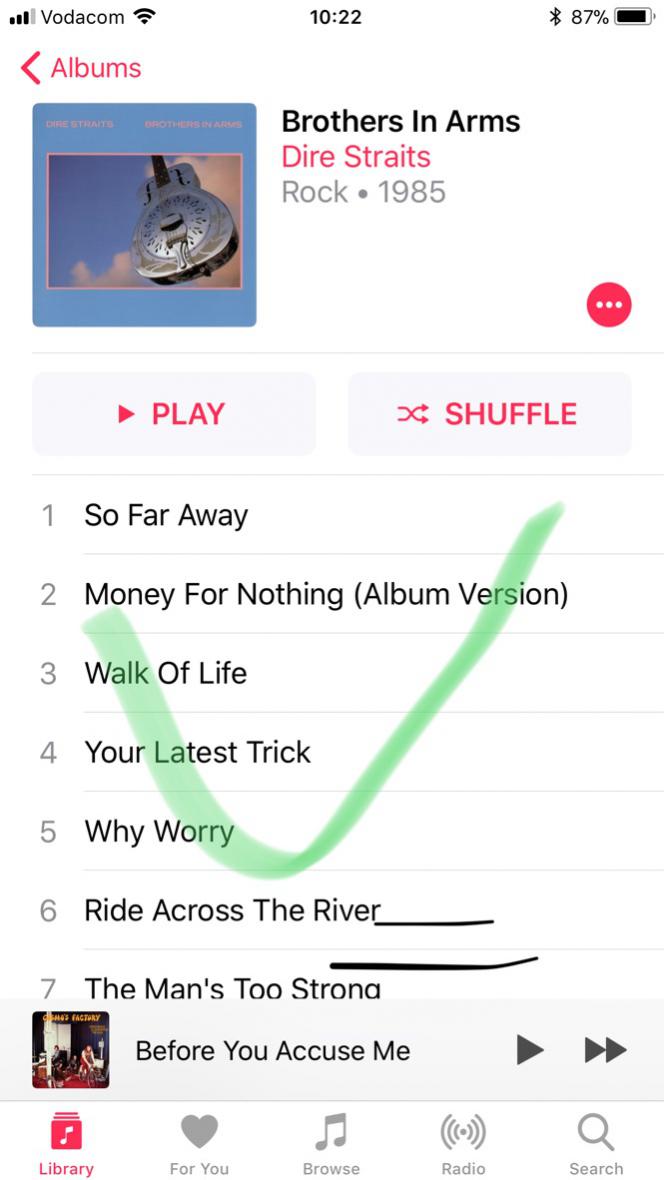664x1180 pixels.
Task: Play track Your Latest Trick
Action: click(198, 752)
